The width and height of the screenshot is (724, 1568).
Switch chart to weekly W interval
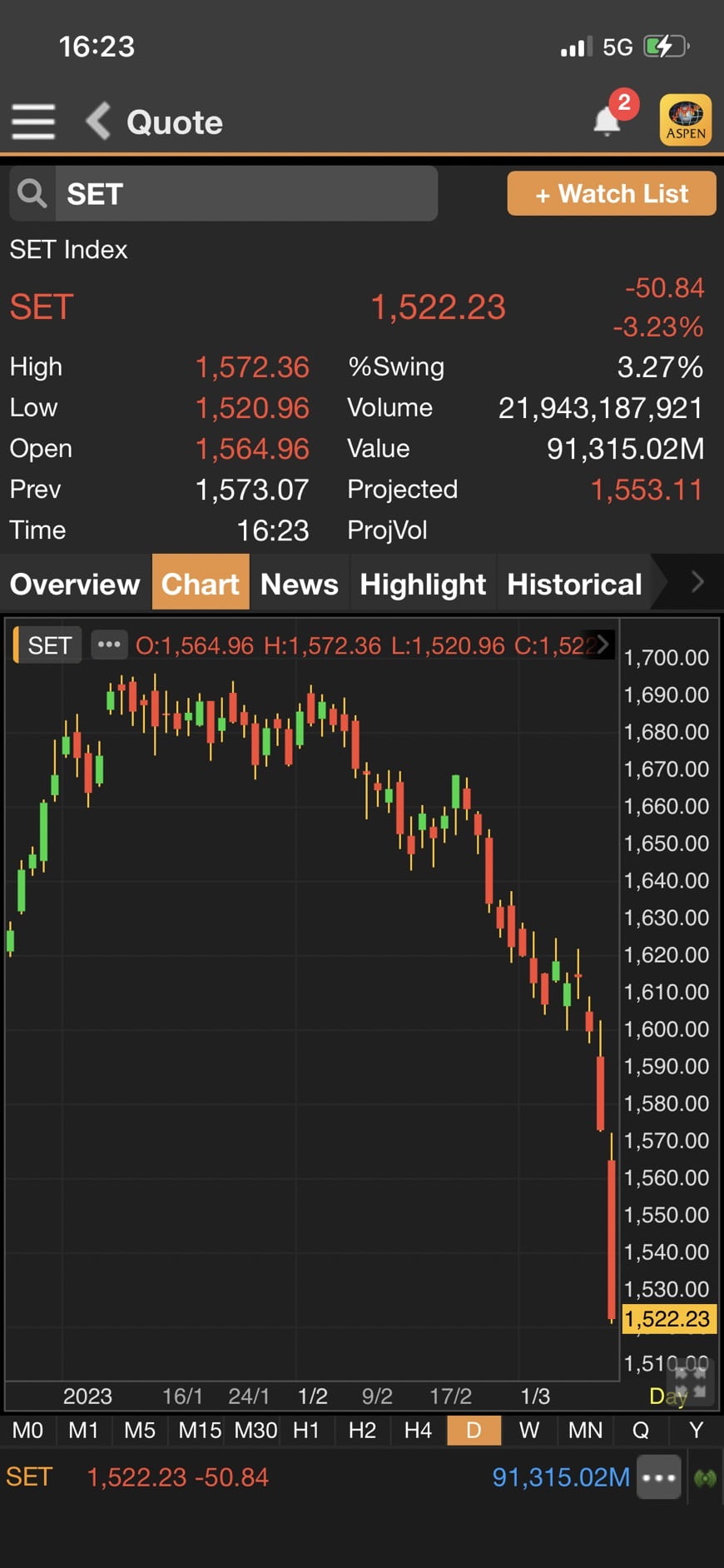coord(529,1431)
